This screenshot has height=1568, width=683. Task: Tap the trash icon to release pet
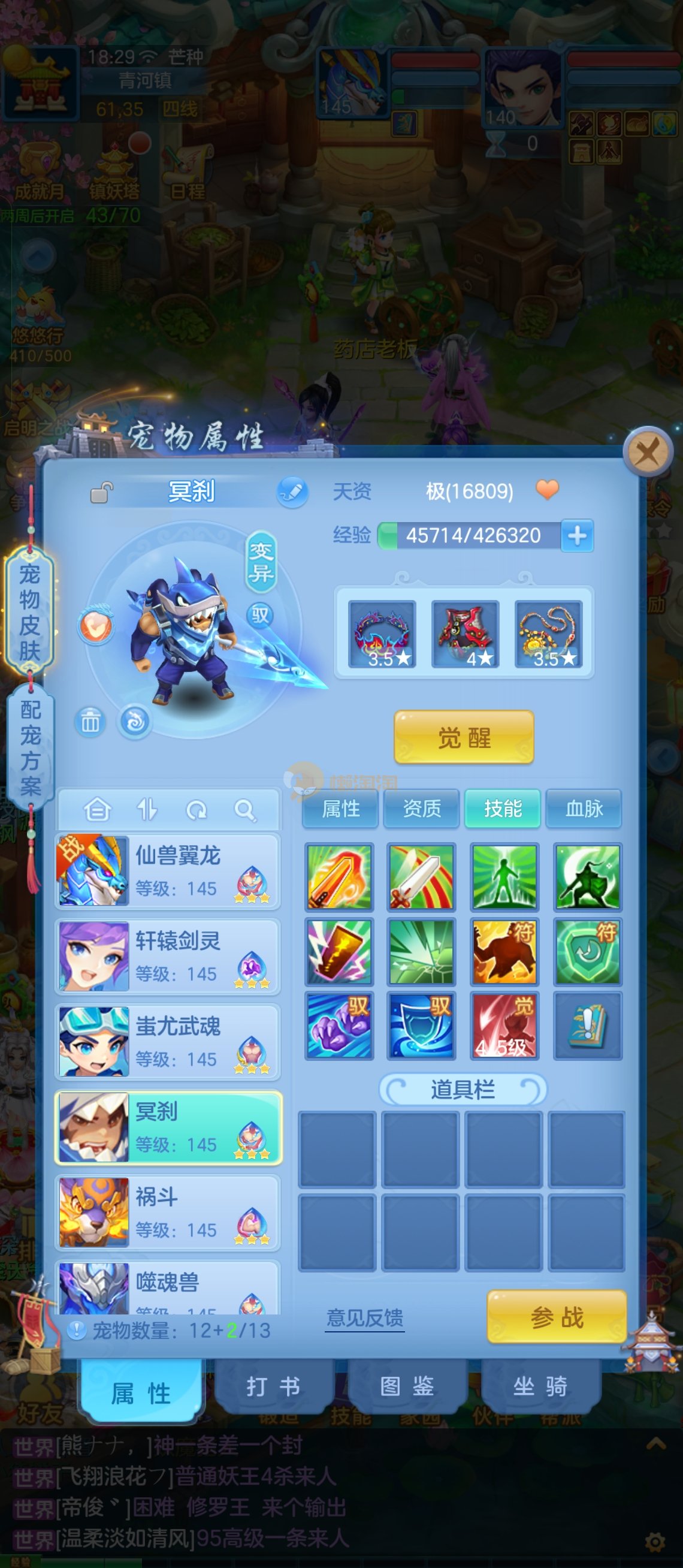point(90,722)
